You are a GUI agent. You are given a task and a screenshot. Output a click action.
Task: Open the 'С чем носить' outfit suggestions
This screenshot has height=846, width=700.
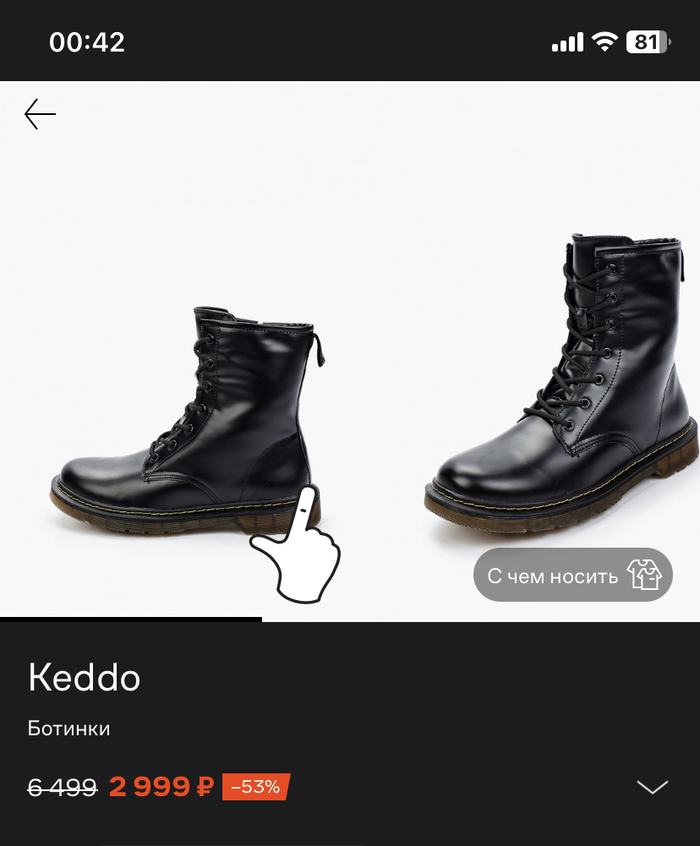pos(573,575)
